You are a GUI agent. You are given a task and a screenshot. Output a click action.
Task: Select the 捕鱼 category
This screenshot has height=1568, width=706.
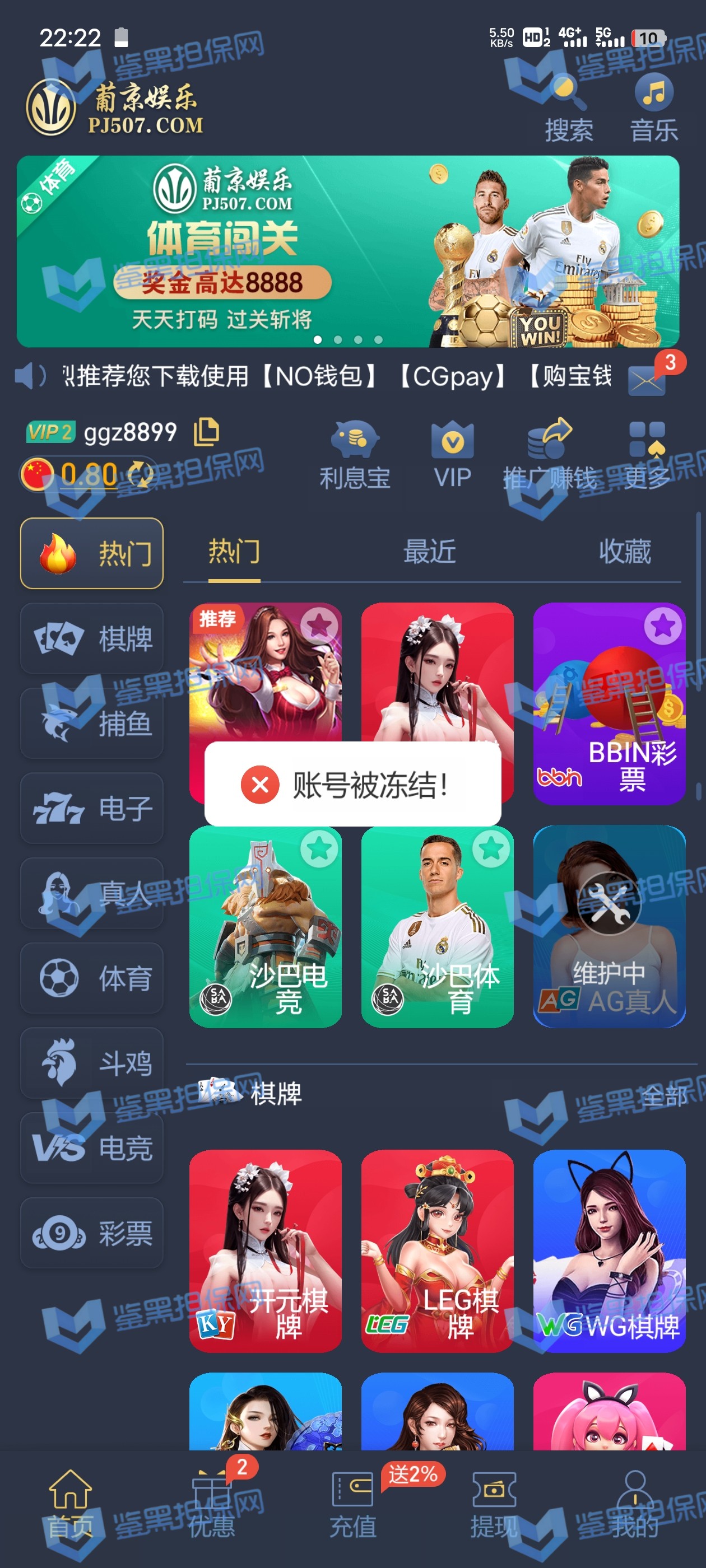coord(92,723)
